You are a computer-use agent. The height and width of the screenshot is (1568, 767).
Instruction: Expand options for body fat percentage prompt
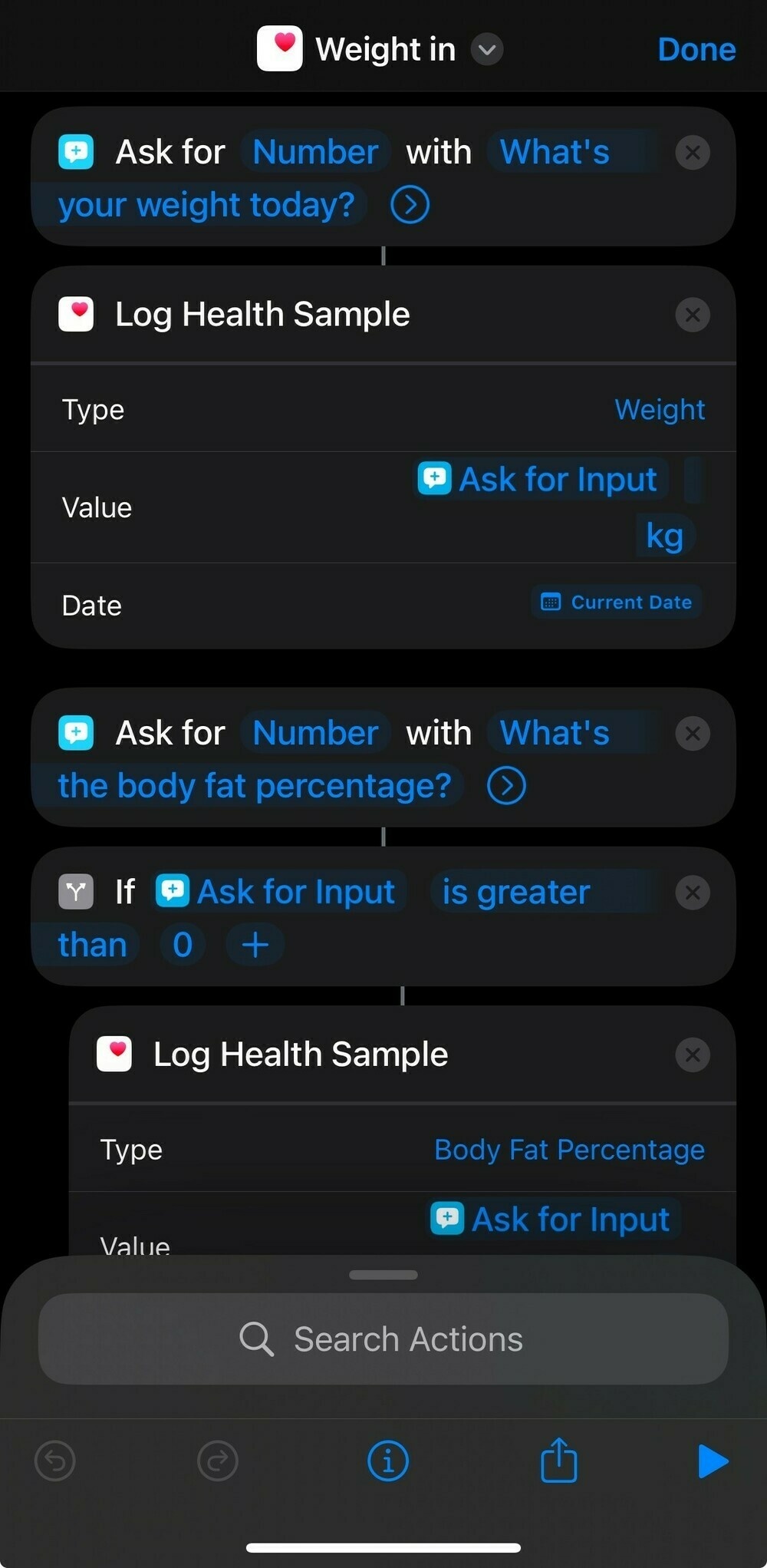coord(506,786)
